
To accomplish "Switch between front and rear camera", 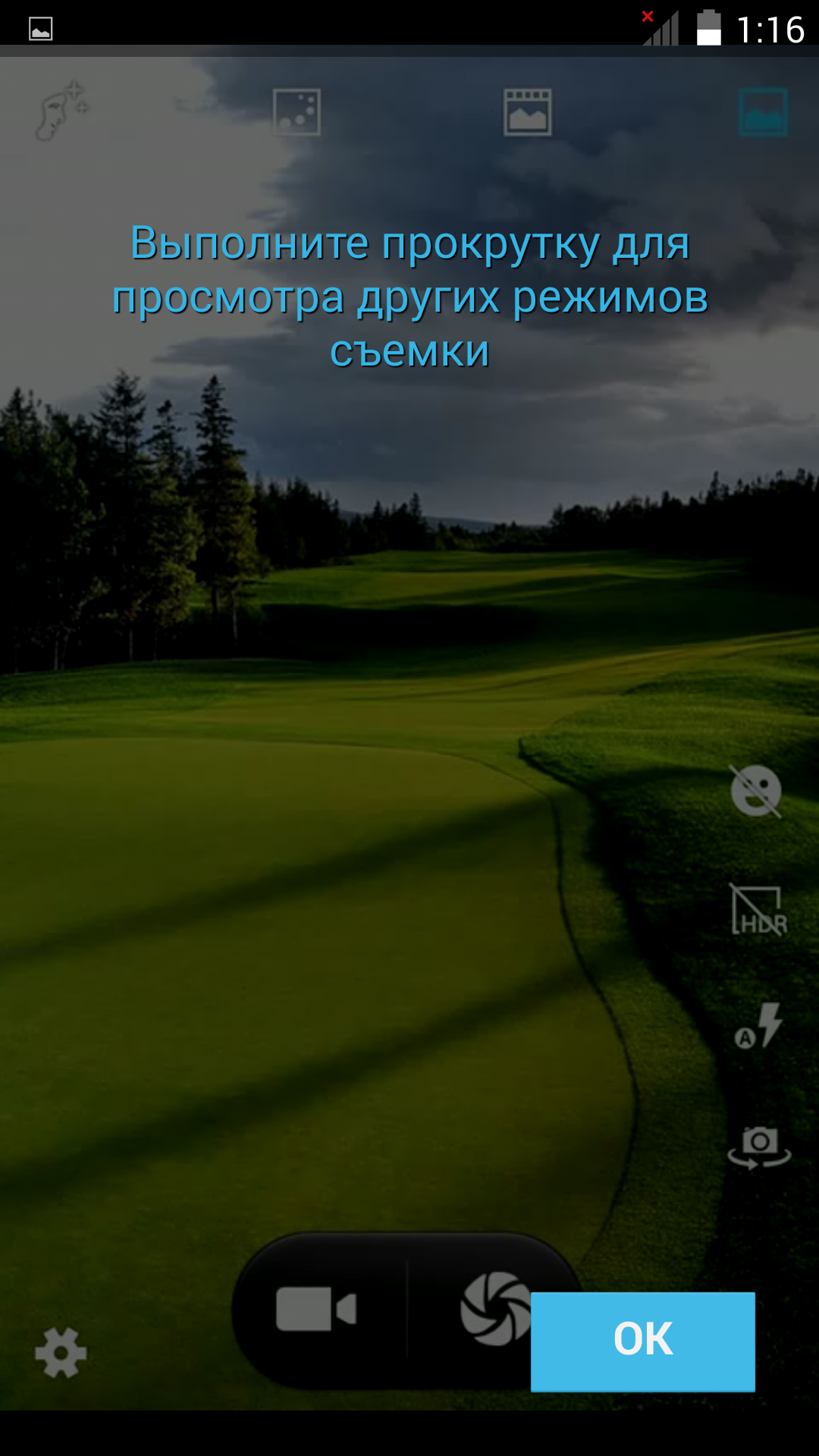I will click(759, 1147).
